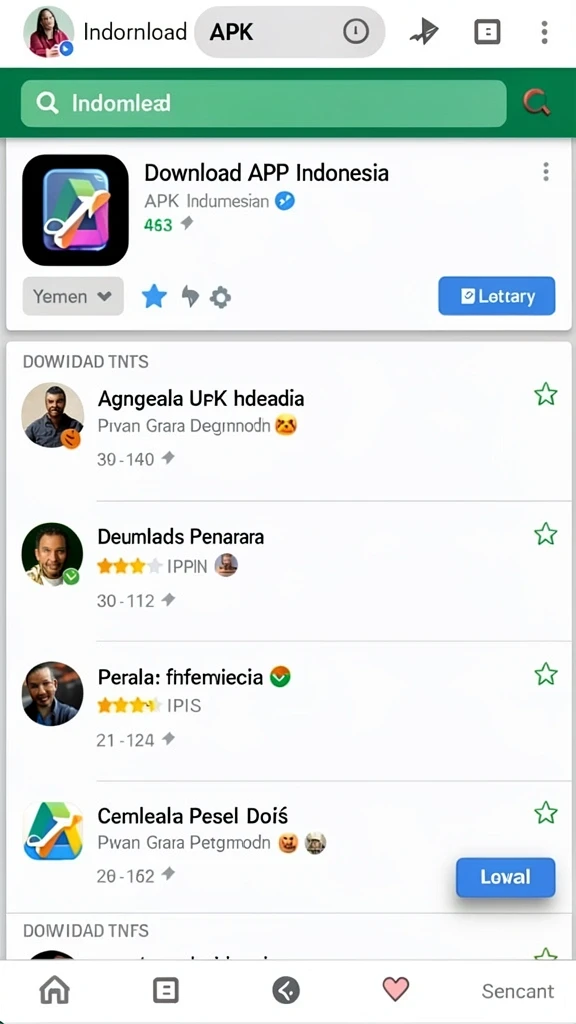Favorite Agngeala UPK hdeadia with its star
The image size is (576, 1024).
click(545, 394)
